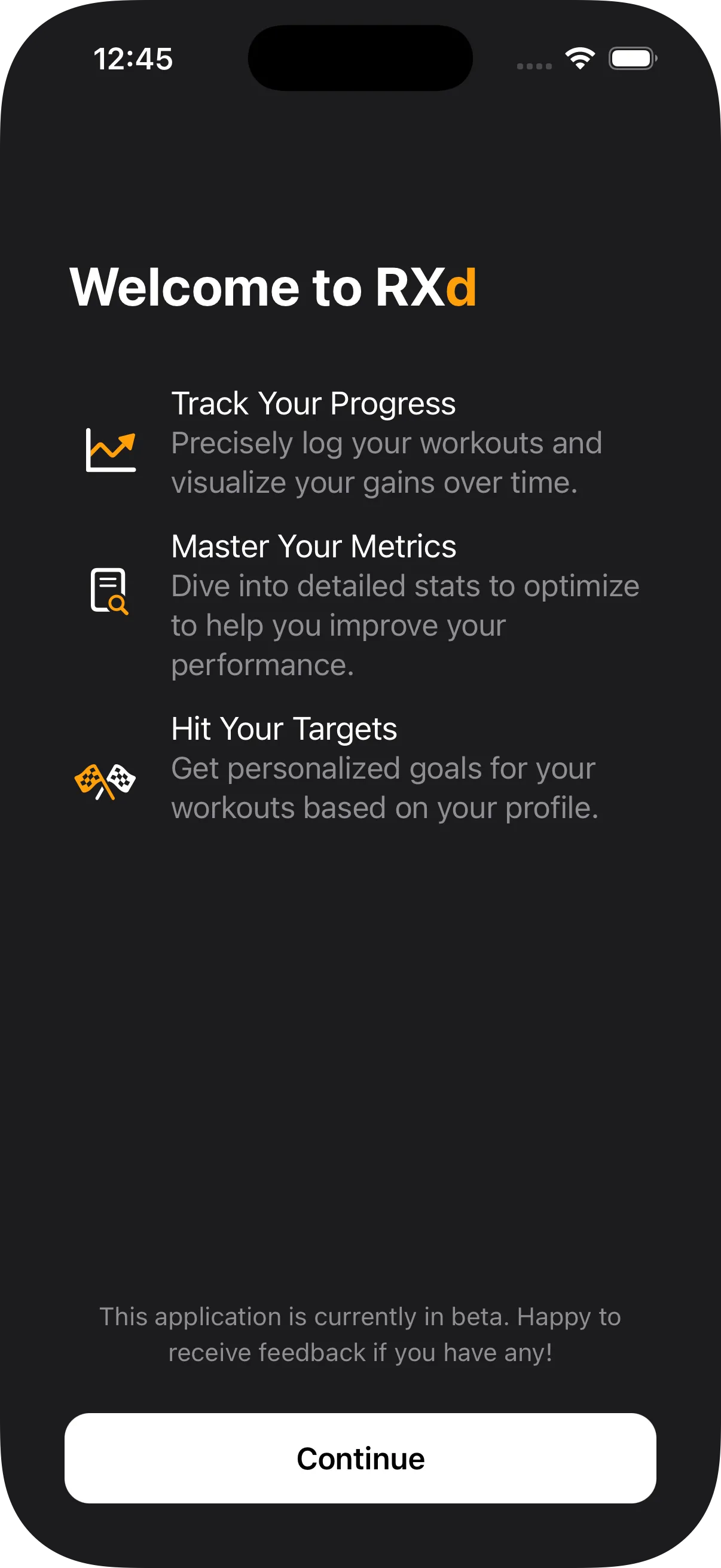Select the Track Your Progress heading

coord(314,403)
